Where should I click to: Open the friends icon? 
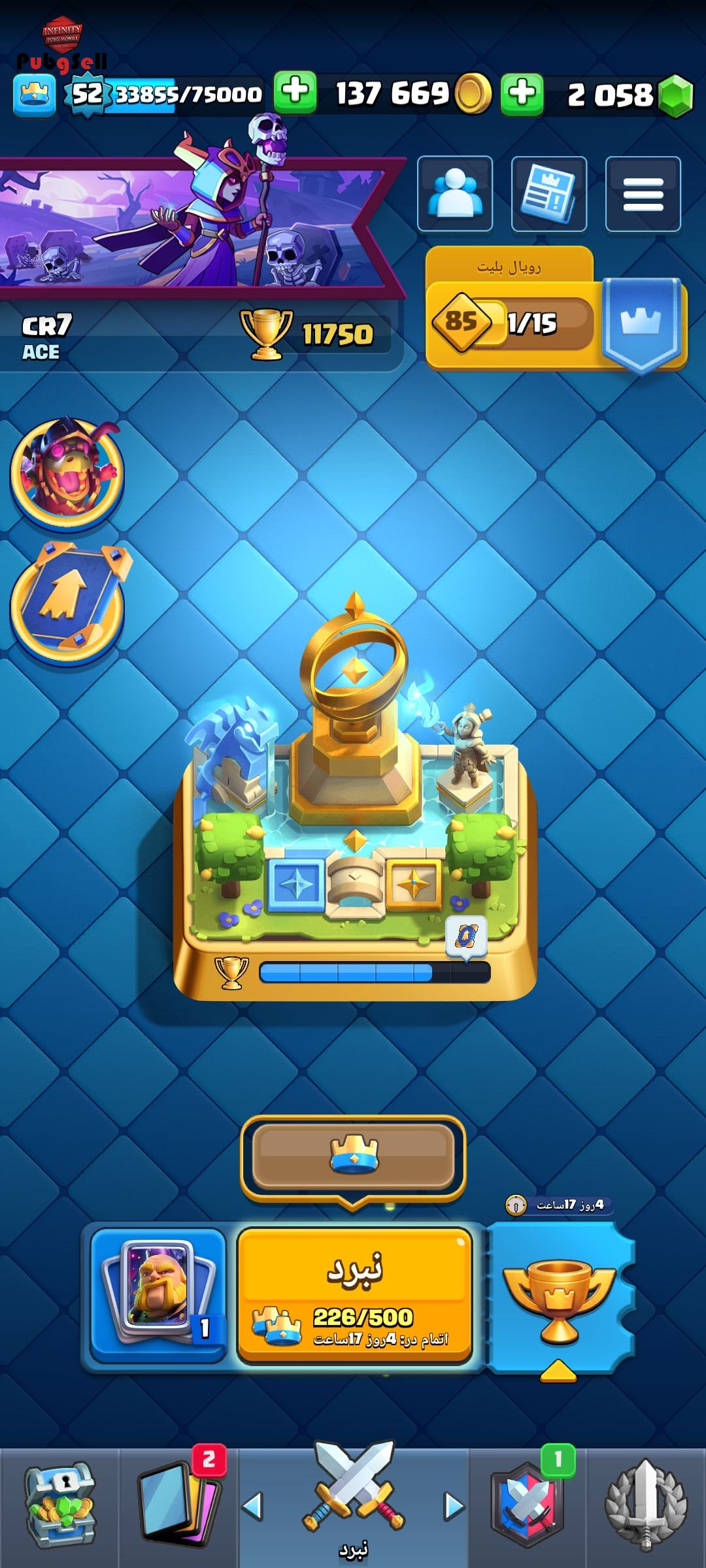coord(455,194)
